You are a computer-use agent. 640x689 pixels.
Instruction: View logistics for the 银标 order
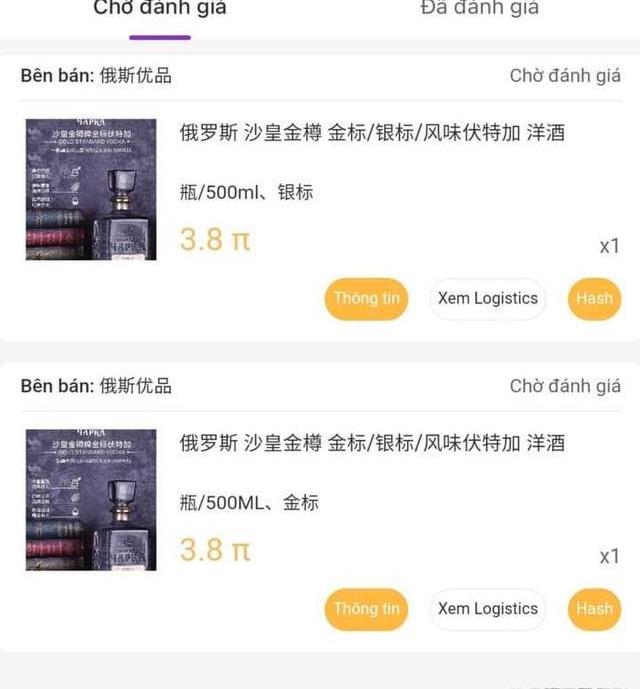click(487, 299)
